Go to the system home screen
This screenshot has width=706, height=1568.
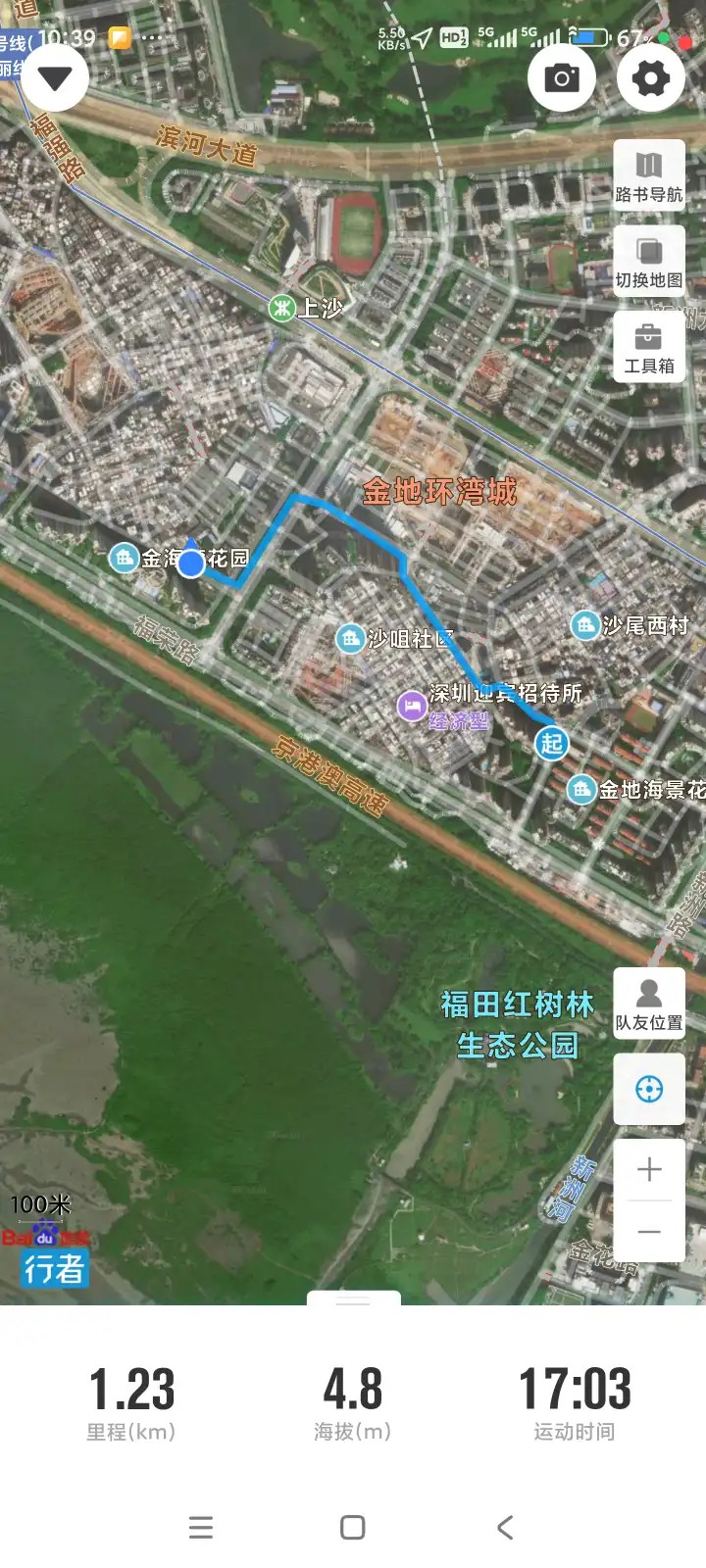pyautogui.click(x=353, y=1527)
